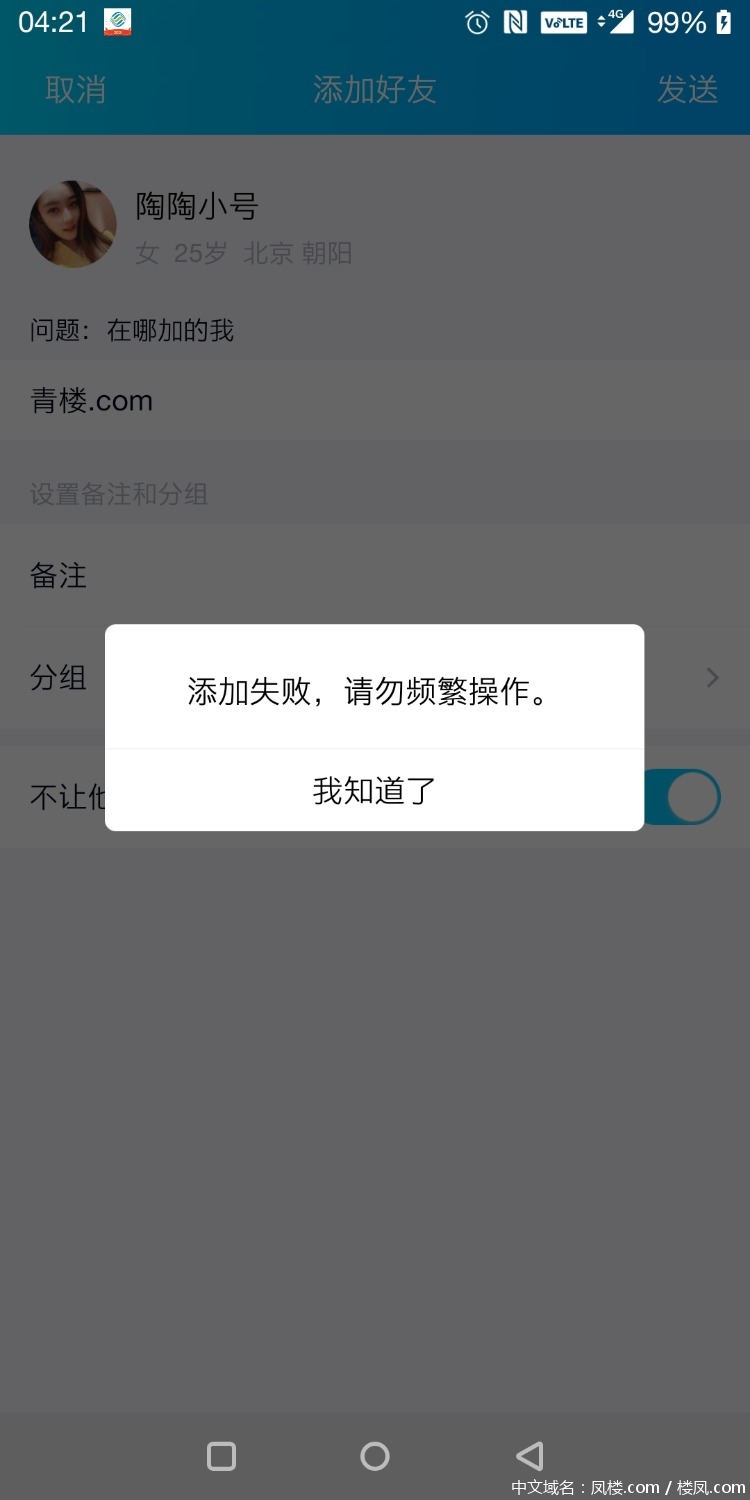Tap the system home button
The image size is (750, 1500).
coord(375,1456)
